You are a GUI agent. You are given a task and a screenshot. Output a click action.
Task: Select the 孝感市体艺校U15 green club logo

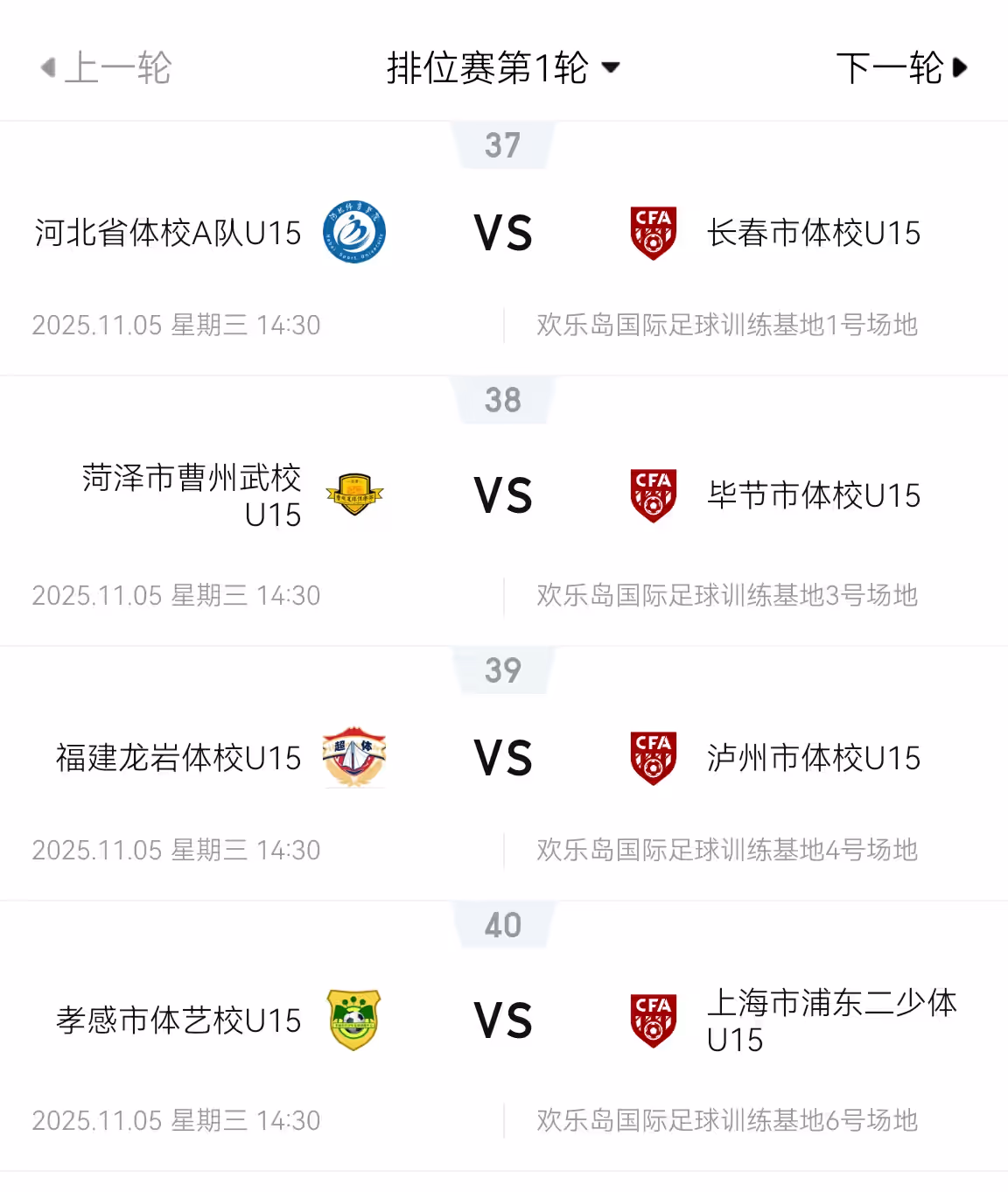click(353, 1020)
